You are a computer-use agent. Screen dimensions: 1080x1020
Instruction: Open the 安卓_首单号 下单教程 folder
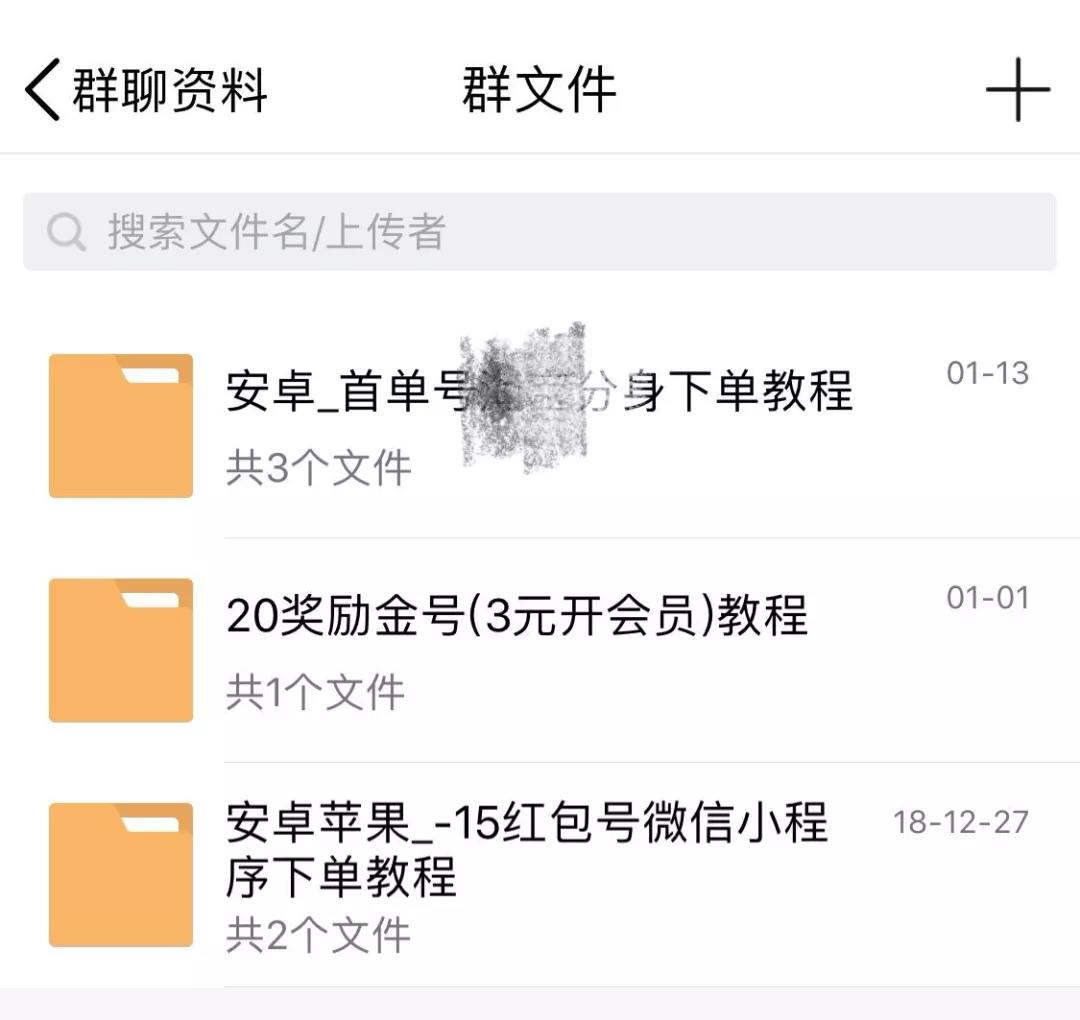(540, 425)
